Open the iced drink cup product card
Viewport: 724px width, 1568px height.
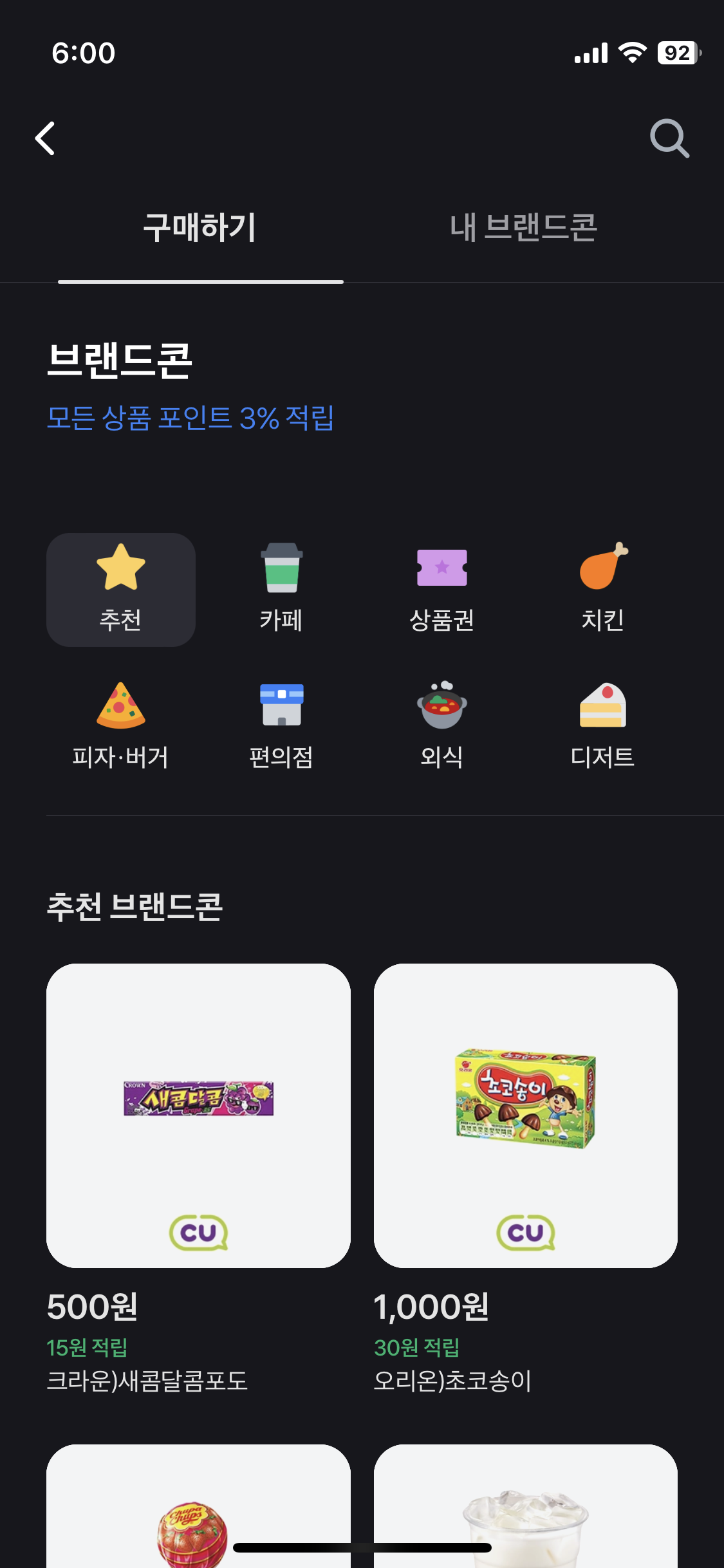click(526, 1506)
